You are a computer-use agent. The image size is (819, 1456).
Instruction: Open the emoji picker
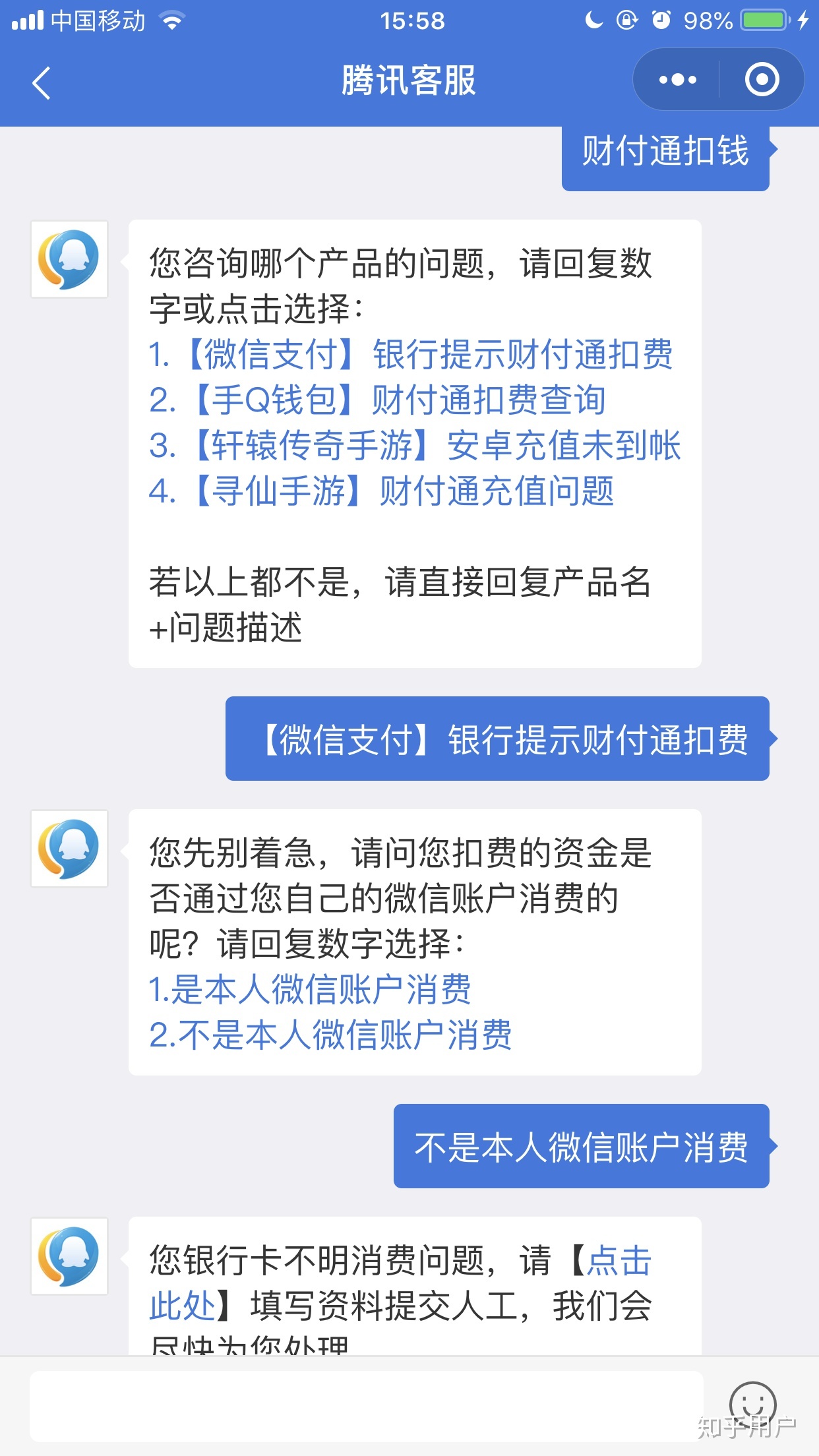coord(752,1405)
